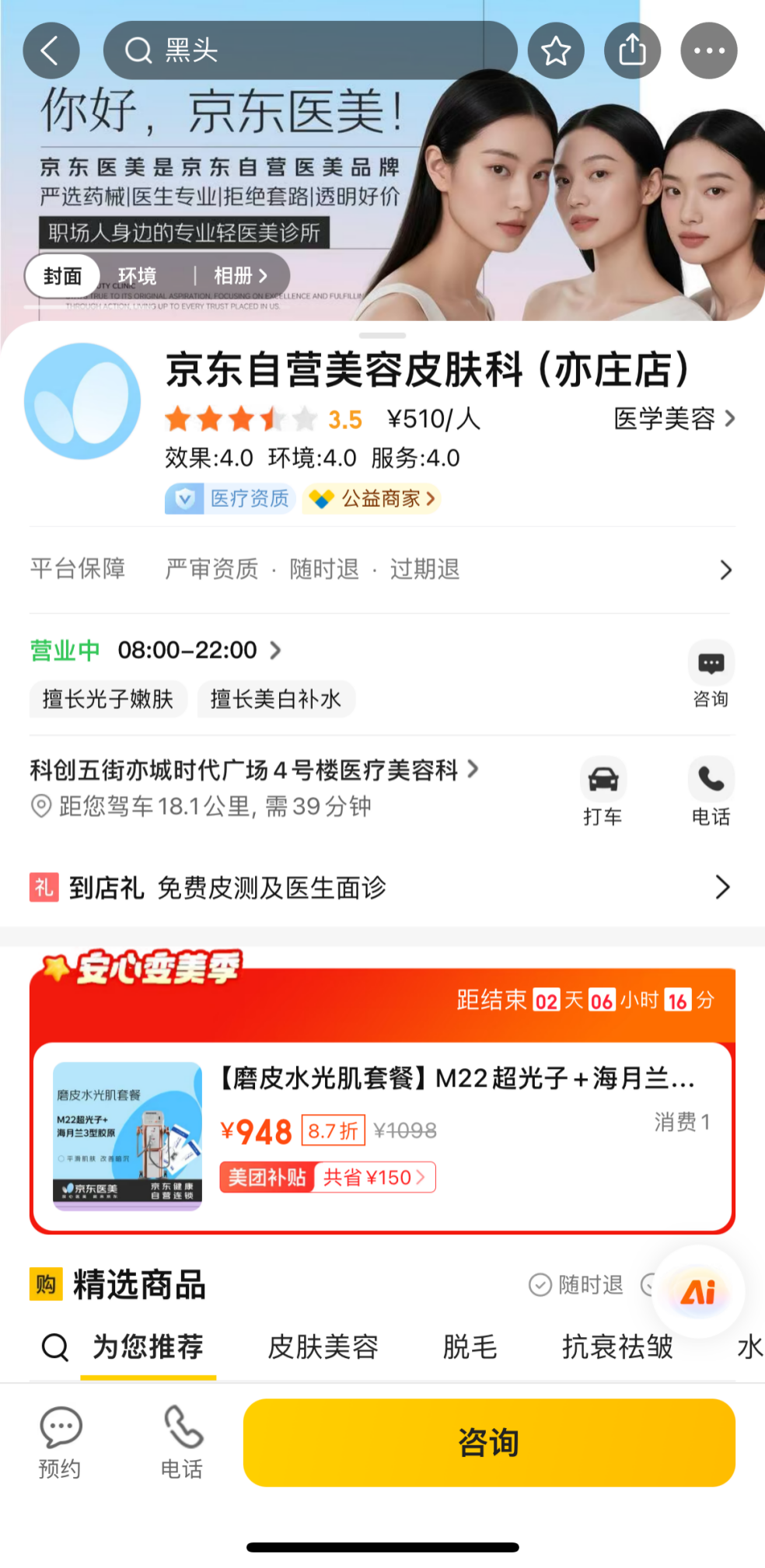Call the clinic via the 电话 icon beside 打车
Image resolution: width=765 pixels, height=1568 pixels.
pos(711,791)
